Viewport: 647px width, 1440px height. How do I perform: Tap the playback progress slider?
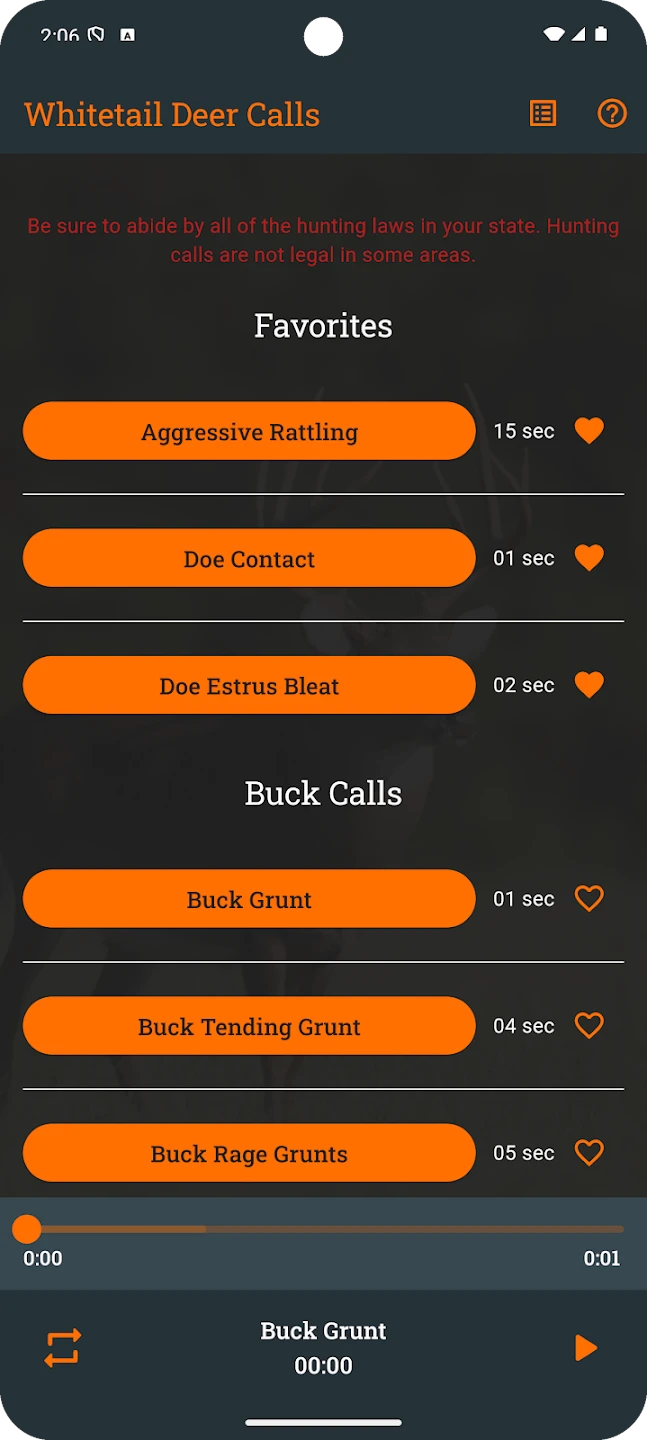(323, 1229)
